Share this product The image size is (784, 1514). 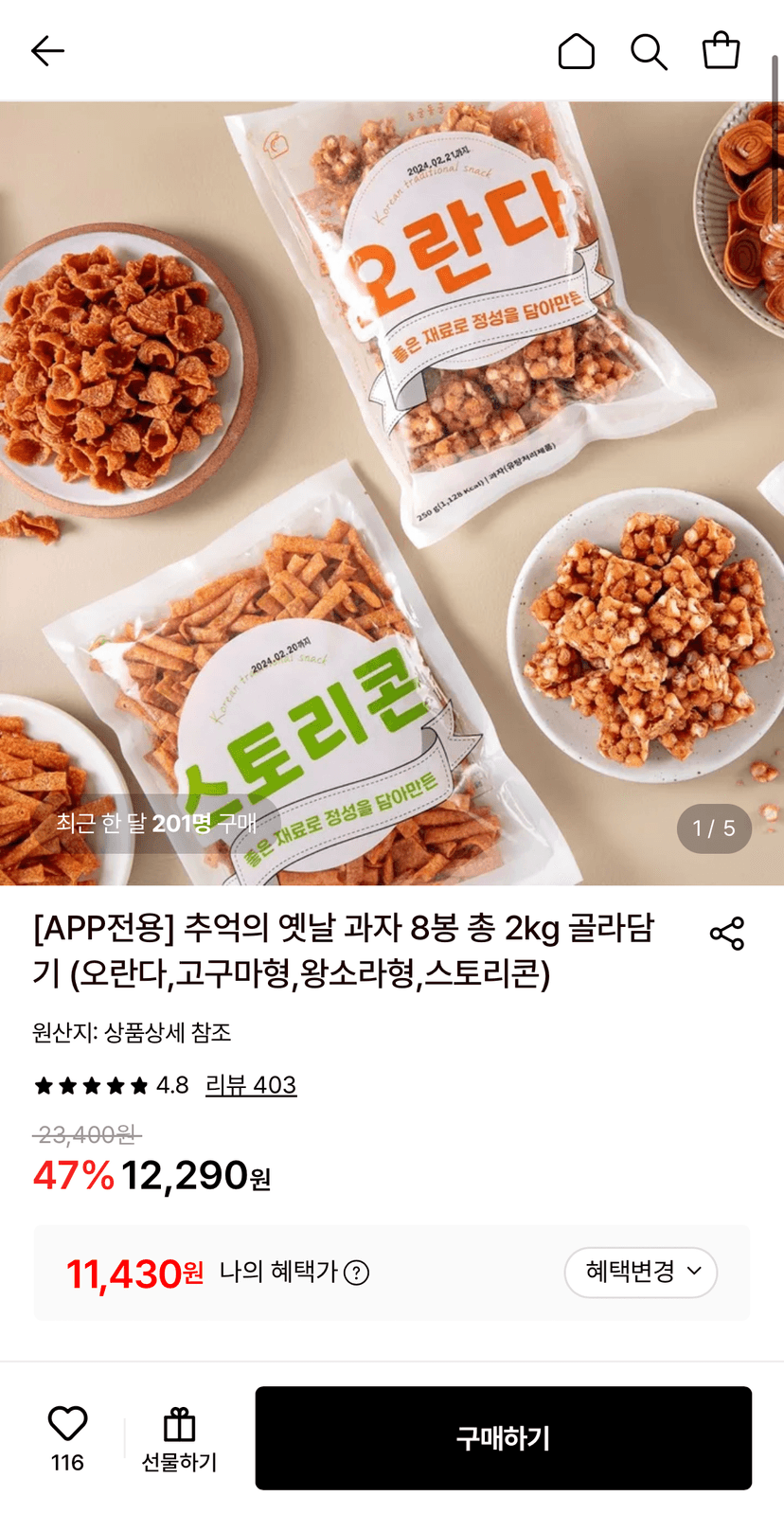(726, 934)
